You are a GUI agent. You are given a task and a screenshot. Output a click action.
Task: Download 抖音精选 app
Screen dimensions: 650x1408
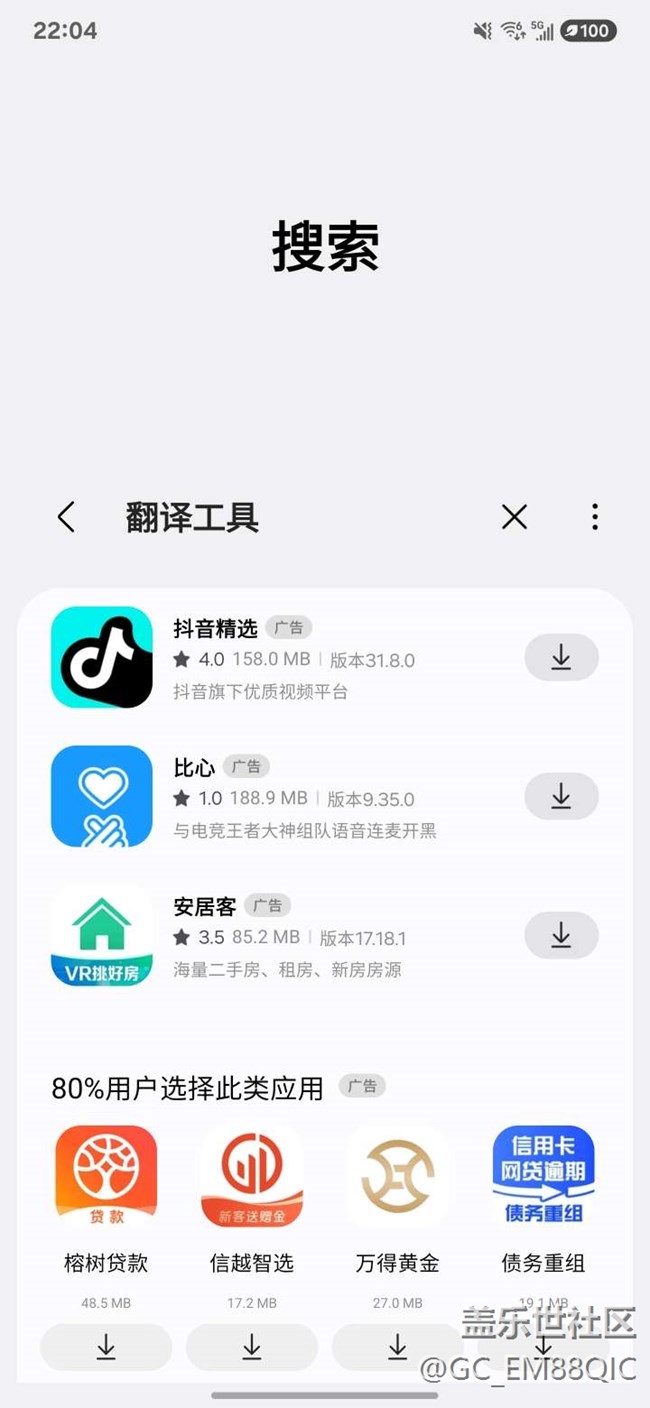point(561,657)
